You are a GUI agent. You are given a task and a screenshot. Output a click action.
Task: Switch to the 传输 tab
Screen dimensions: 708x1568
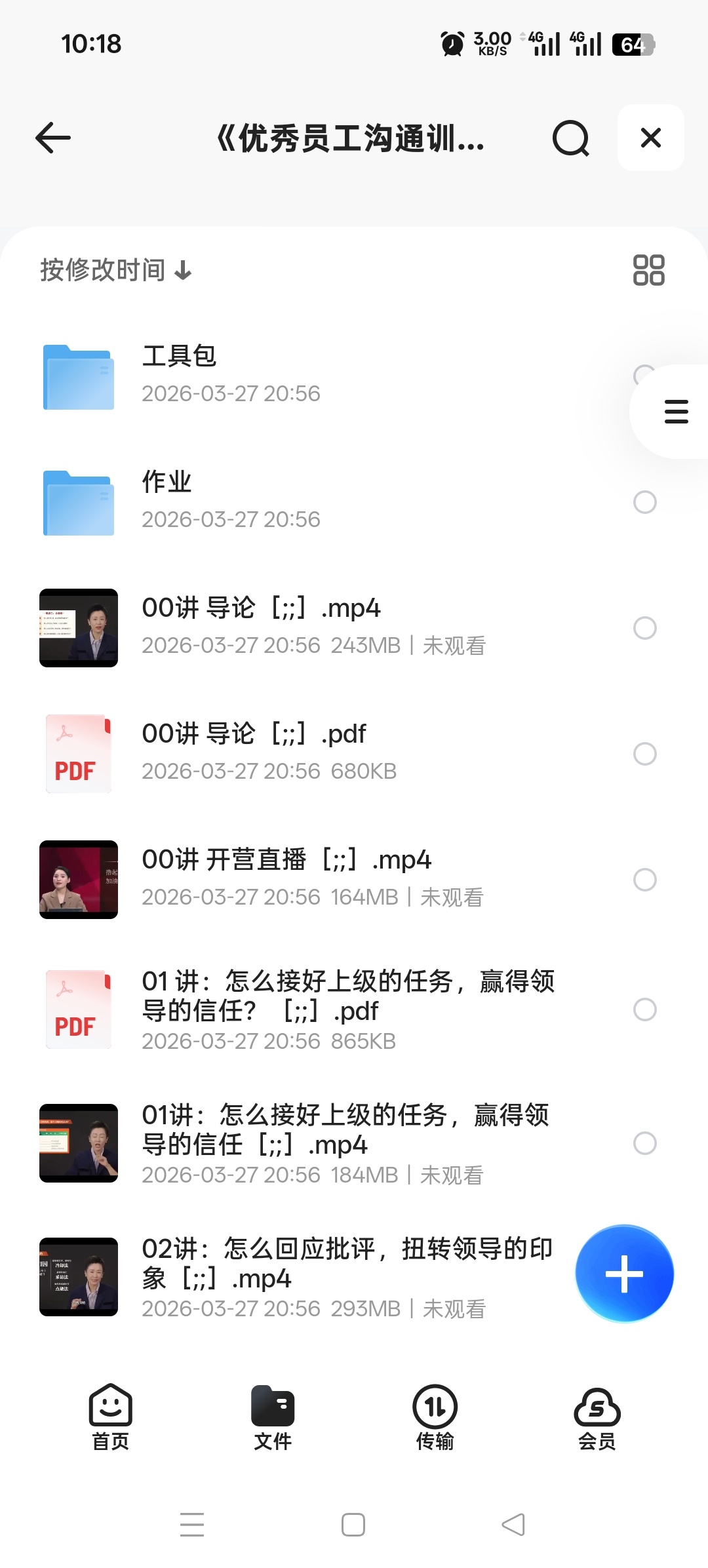click(x=435, y=1416)
